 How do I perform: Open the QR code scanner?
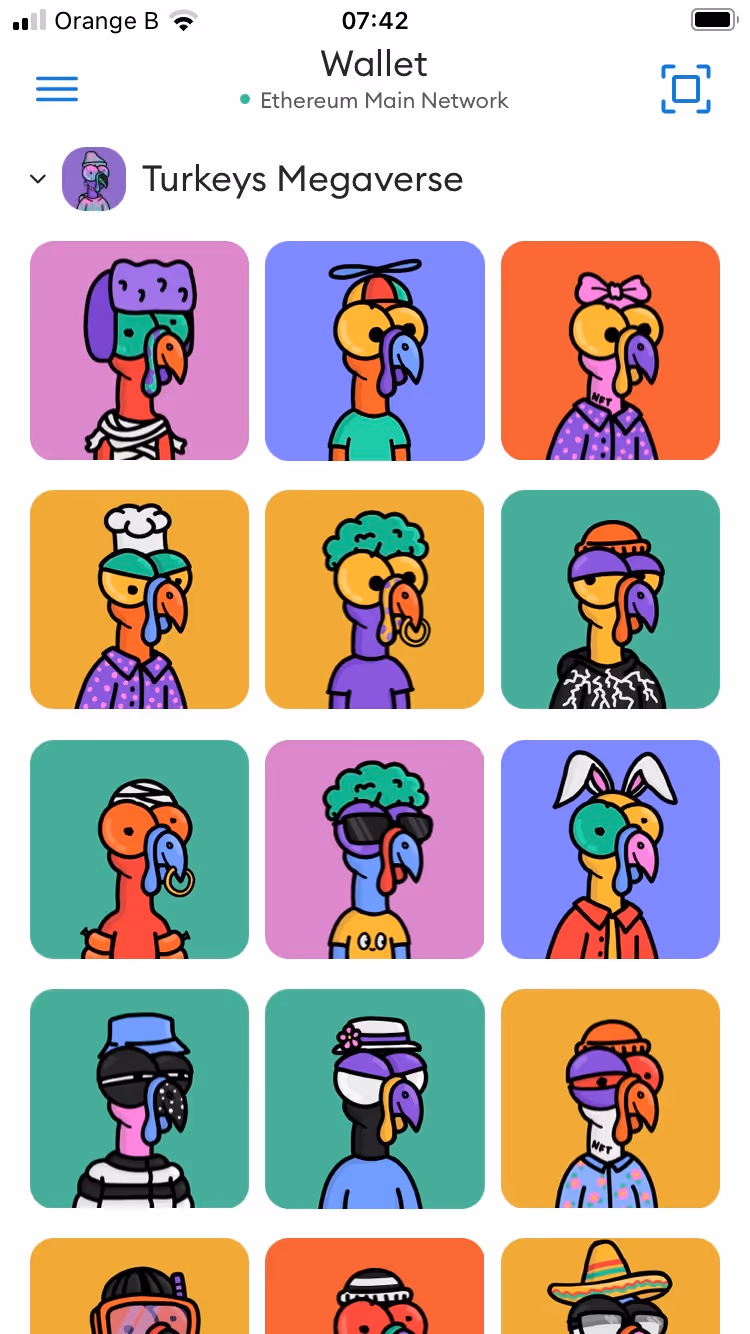(x=685, y=89)
